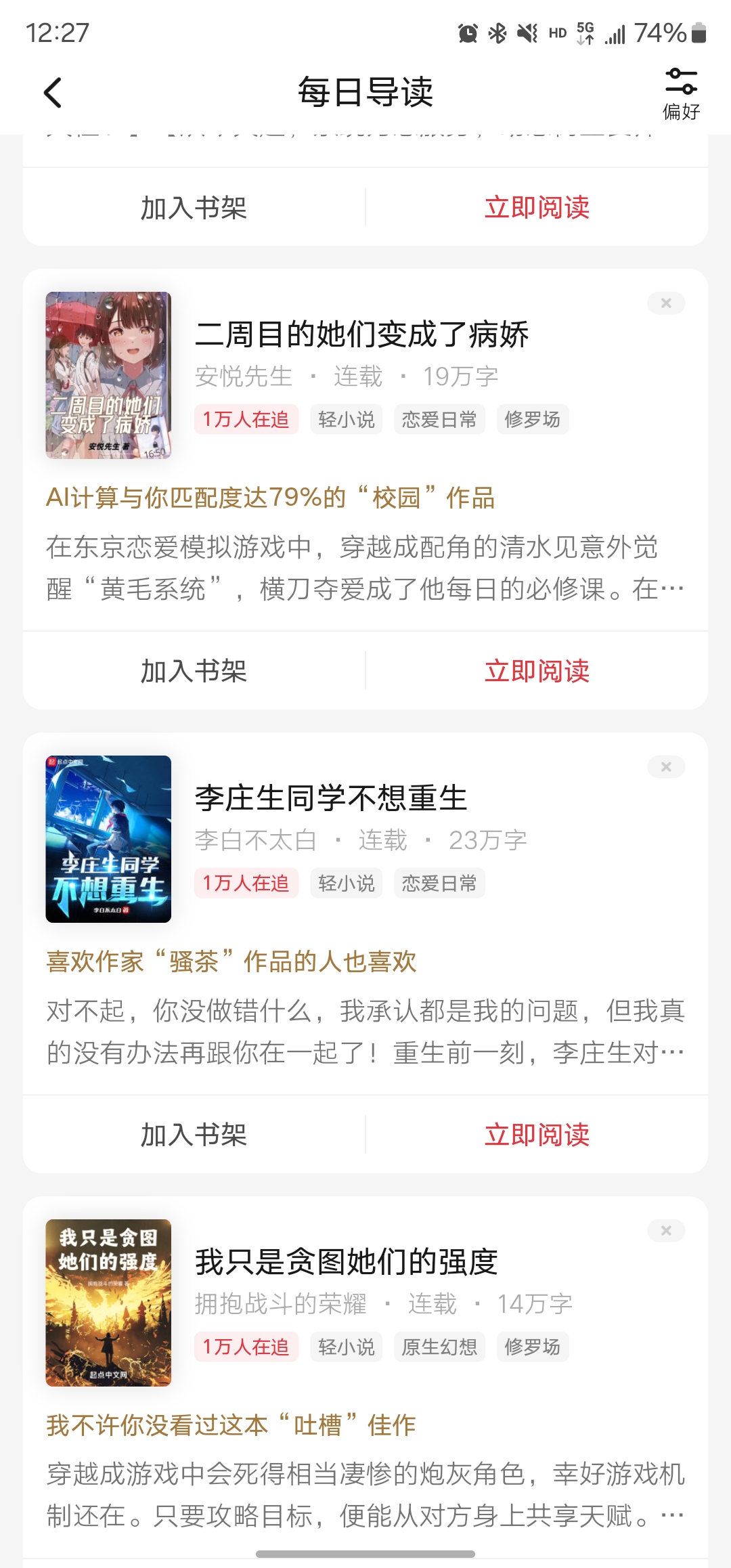
Task: Dismiss the 李庄生同学不想重生 card
Action: [666, 766]
